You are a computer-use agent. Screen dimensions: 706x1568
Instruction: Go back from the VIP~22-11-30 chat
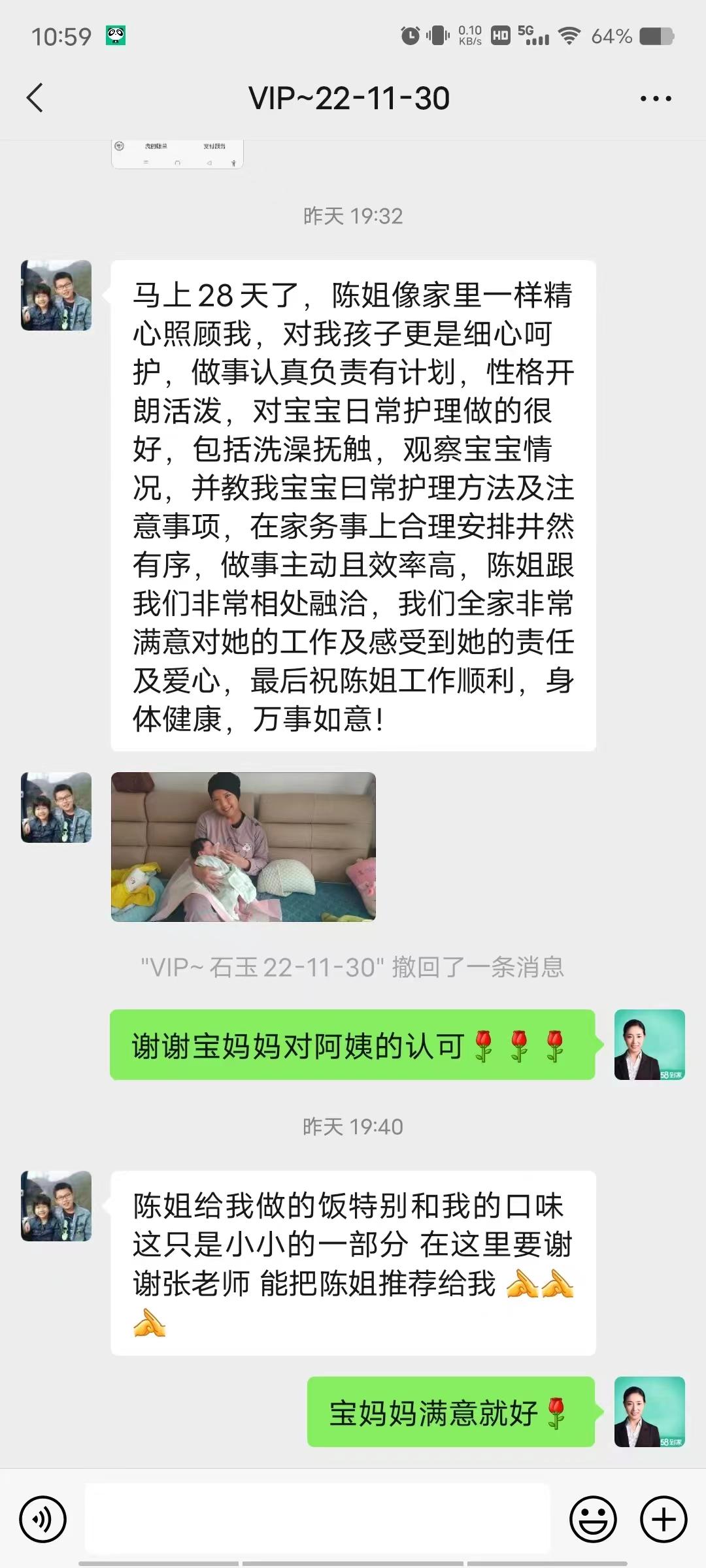tap(35, 98)
